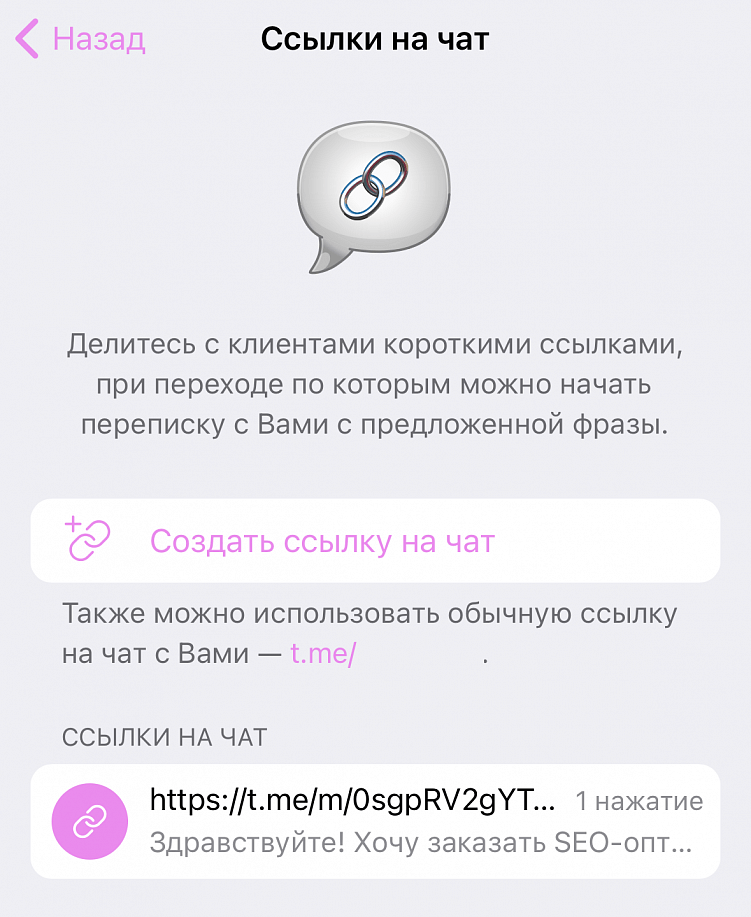Tap Создать ссылку на чат
Screen dimensions: 751x917
(322, 541)
